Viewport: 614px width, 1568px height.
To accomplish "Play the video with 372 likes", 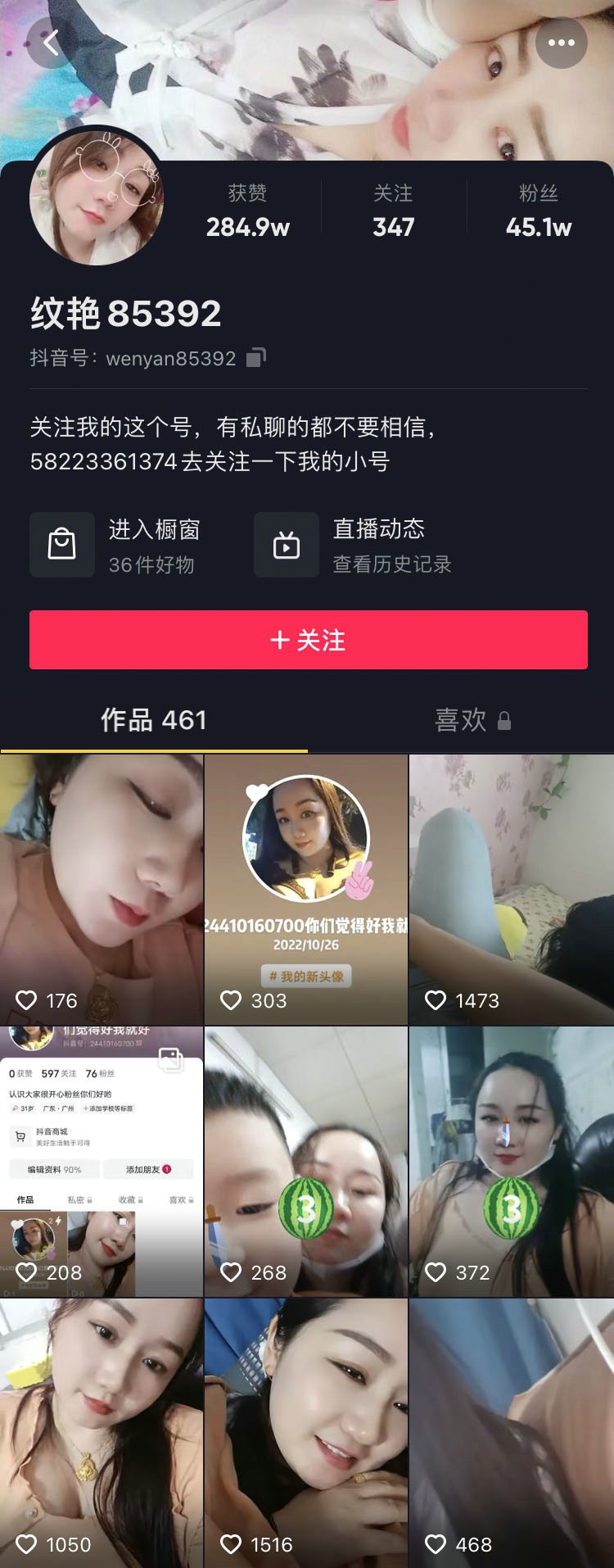I will point(511,1161).
